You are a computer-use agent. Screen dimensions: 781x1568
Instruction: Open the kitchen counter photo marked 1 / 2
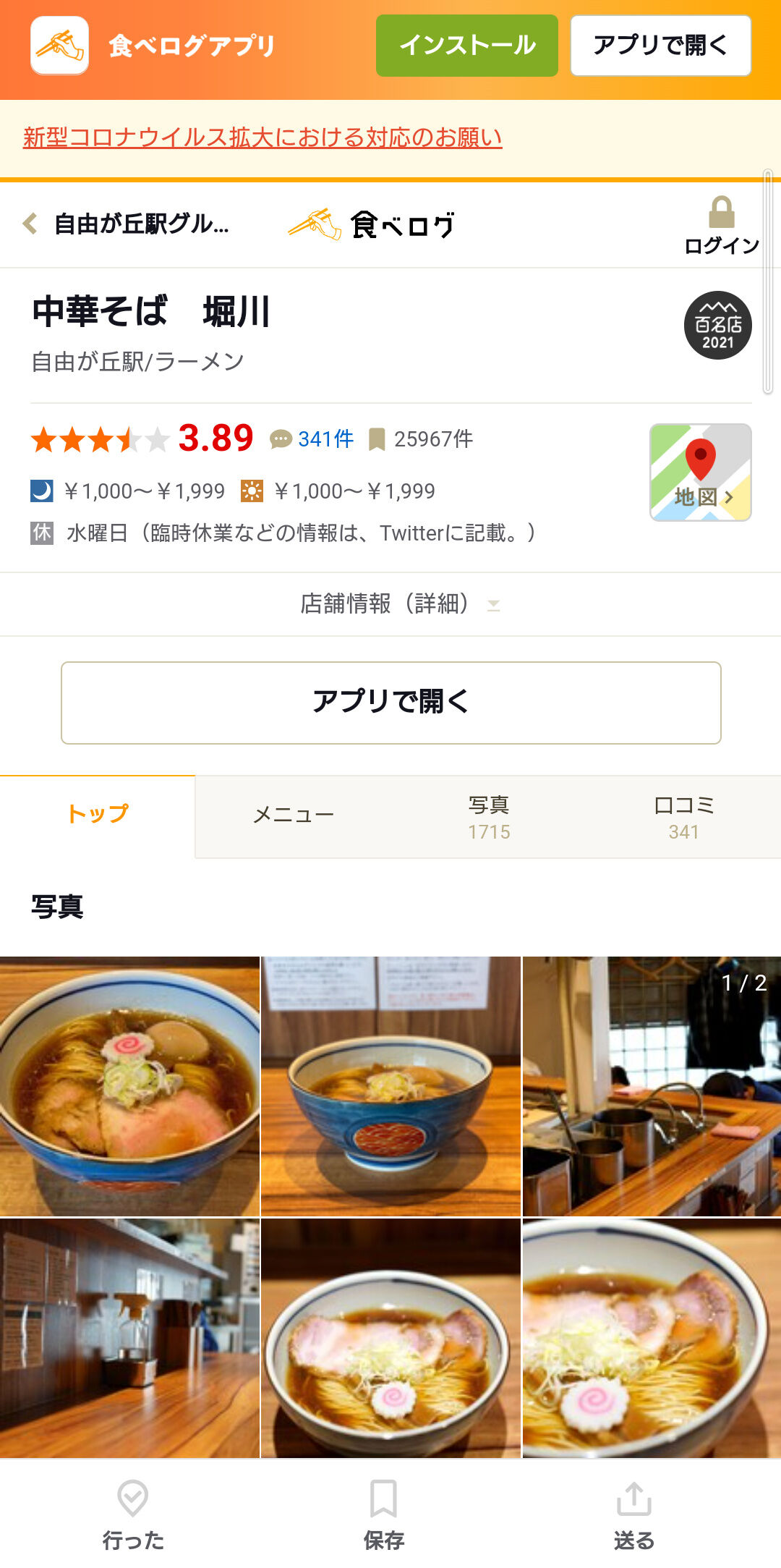pyautogui.click(x=652, y=1085)
